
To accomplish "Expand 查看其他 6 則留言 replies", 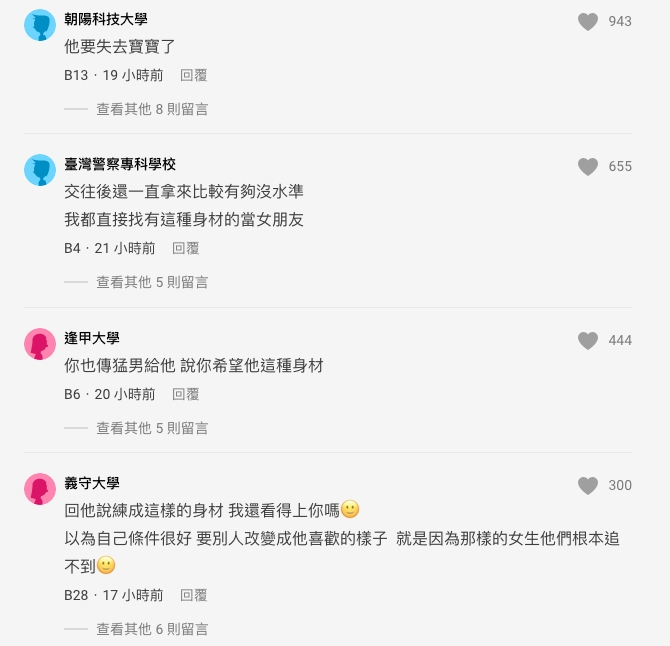I will 152,629.
